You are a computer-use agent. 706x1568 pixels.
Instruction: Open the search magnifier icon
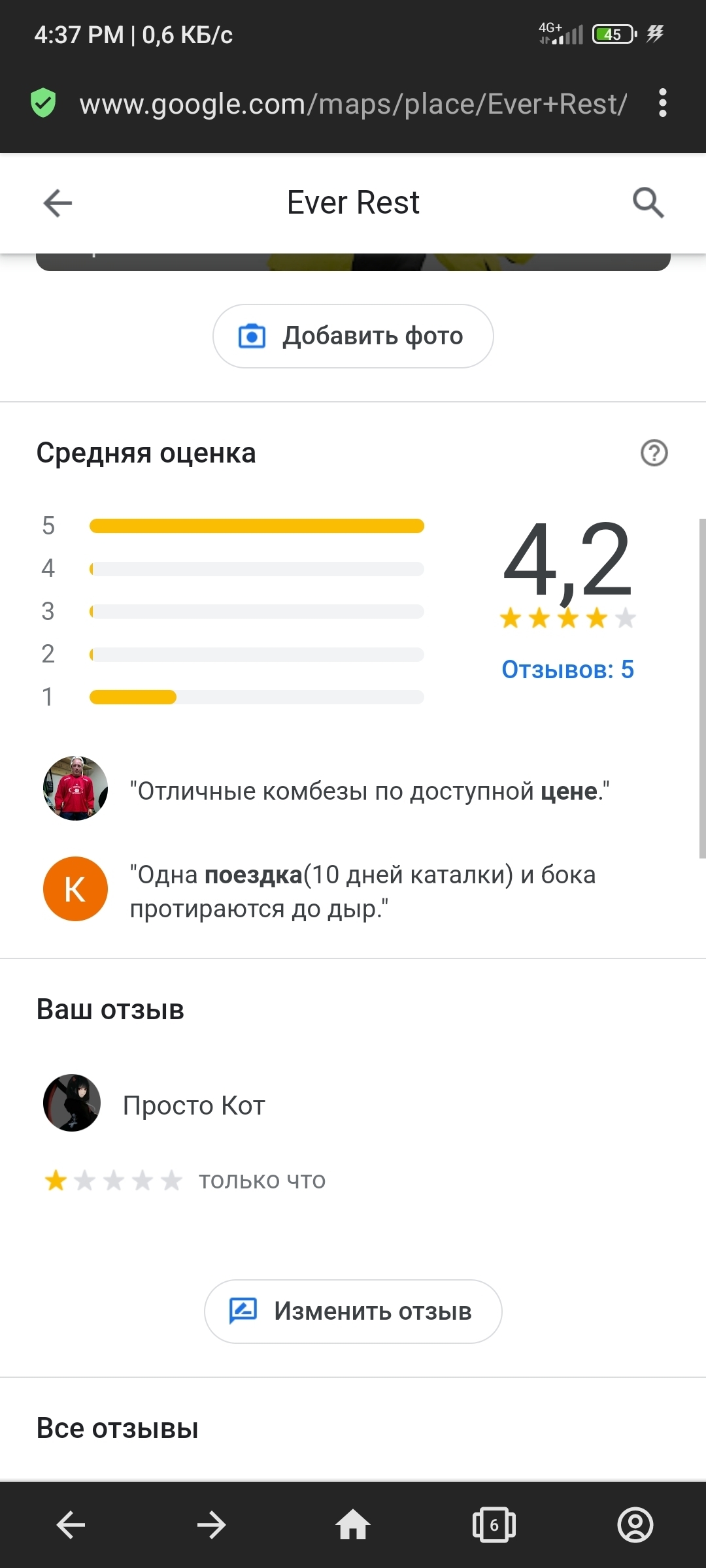coord(648,203)
